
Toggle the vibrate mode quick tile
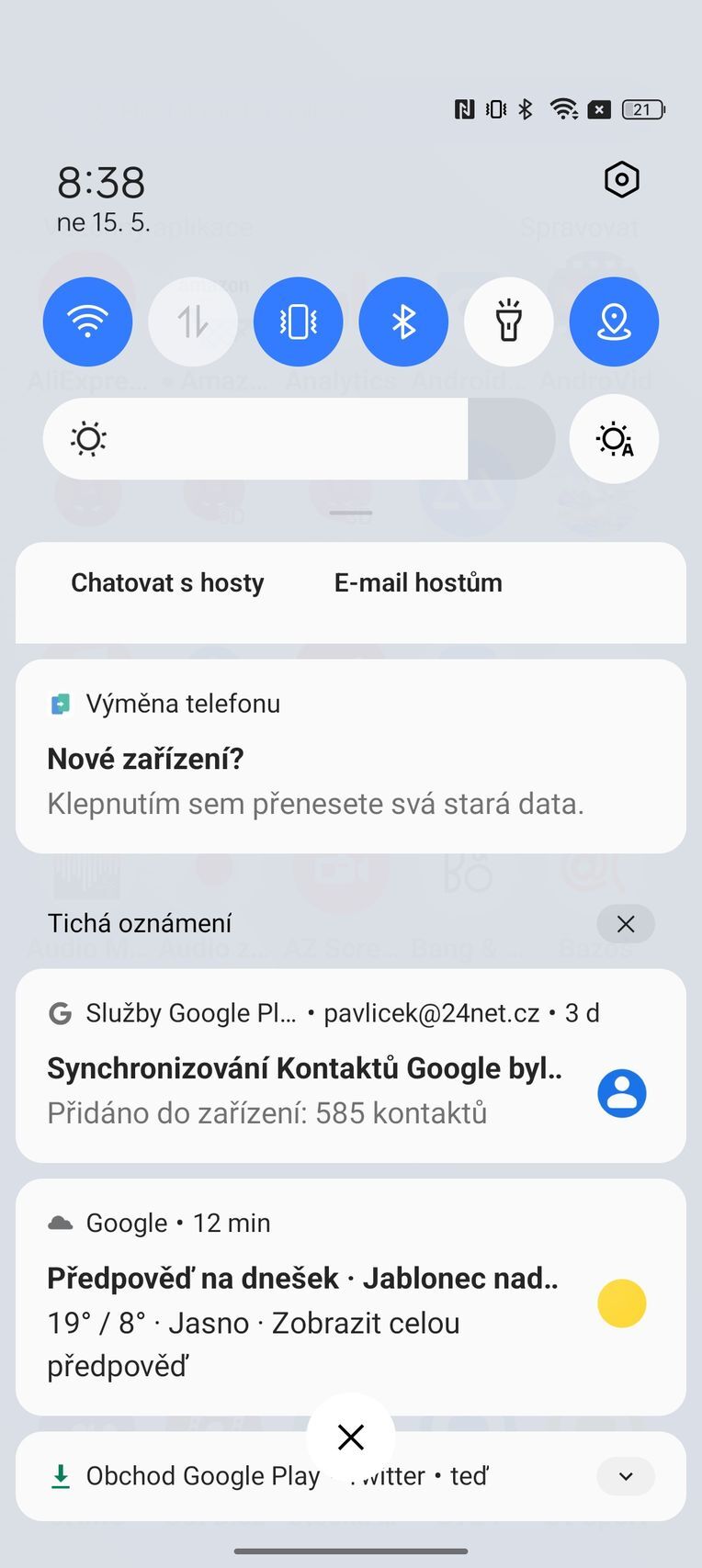pos(298,321)
